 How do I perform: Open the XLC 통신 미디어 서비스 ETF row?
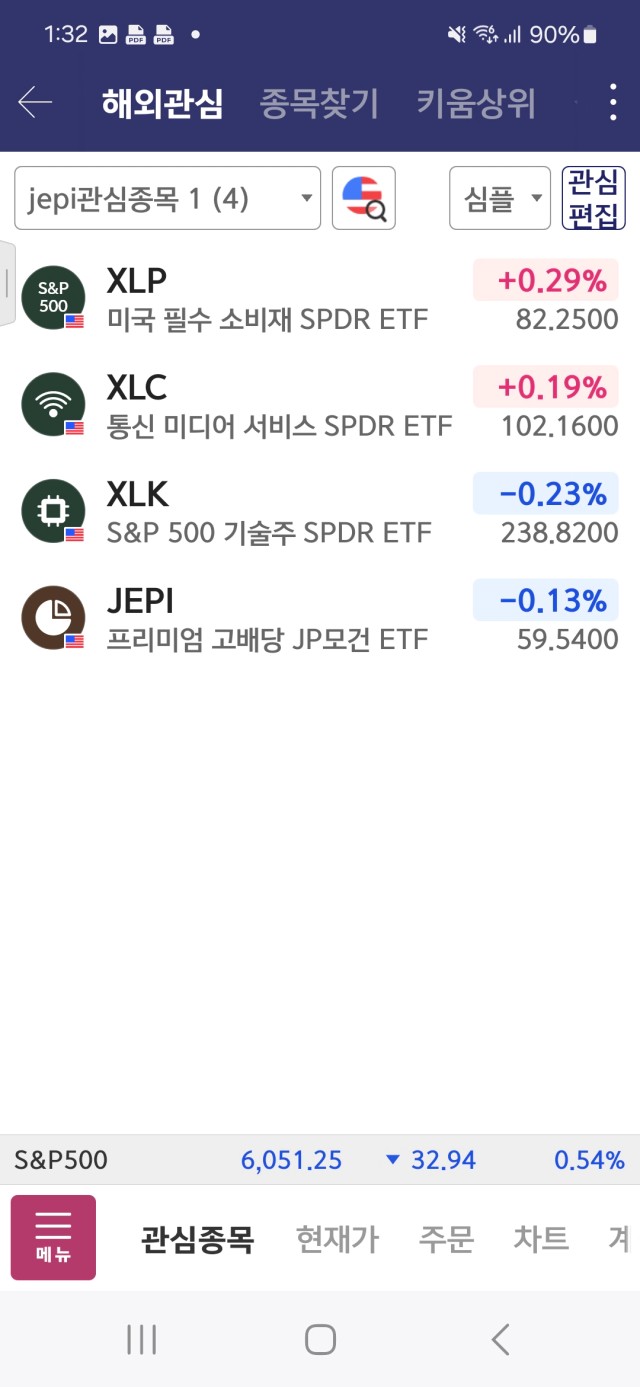320,405
